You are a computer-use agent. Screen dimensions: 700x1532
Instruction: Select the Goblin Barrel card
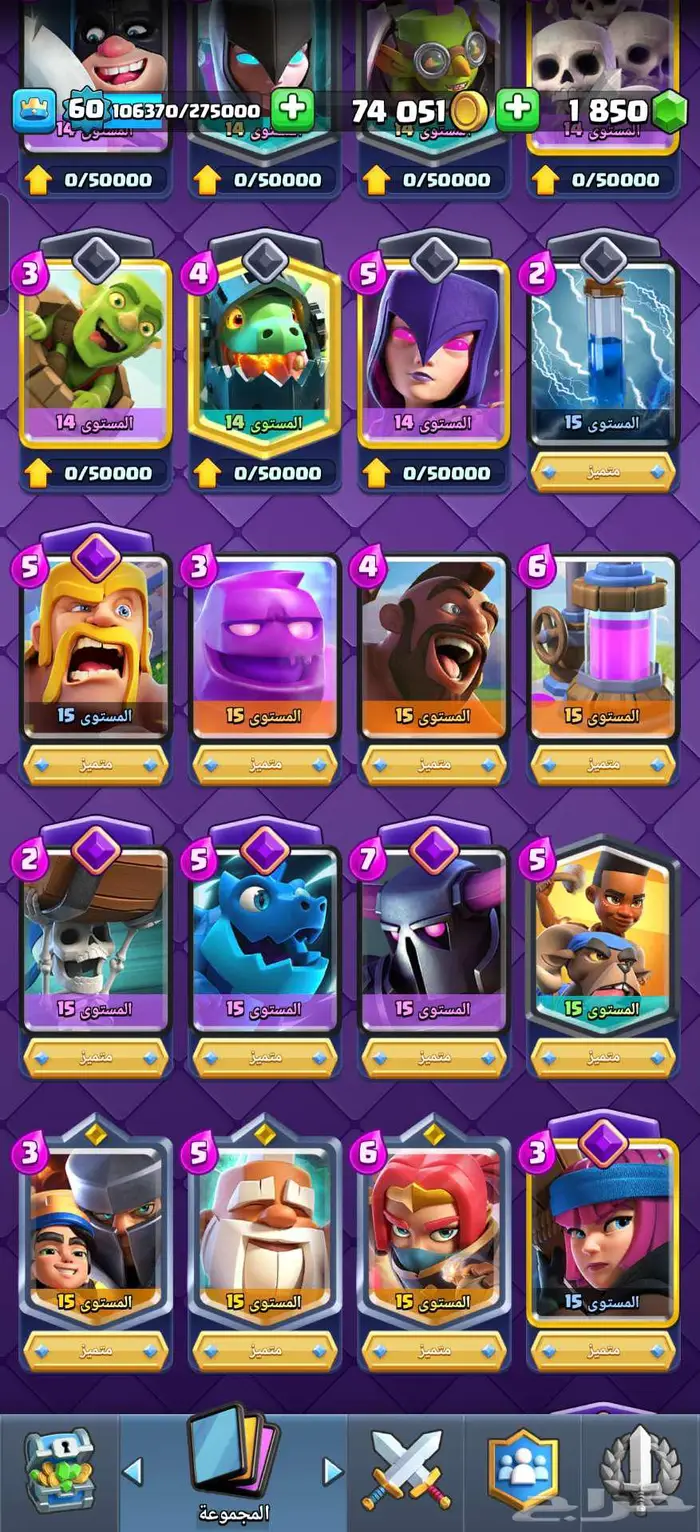coord(95,345)
